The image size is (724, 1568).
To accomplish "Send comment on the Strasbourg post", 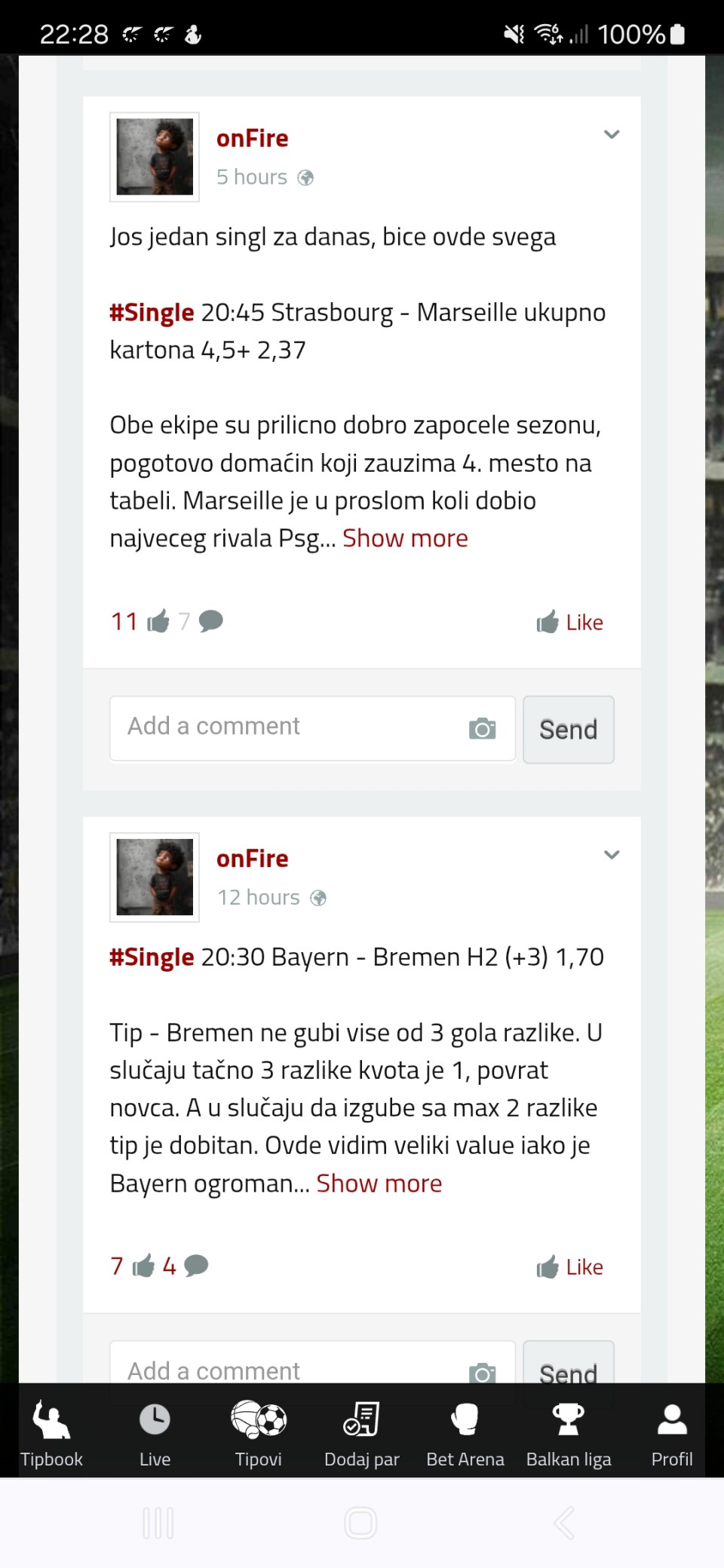I will [568, 730].
